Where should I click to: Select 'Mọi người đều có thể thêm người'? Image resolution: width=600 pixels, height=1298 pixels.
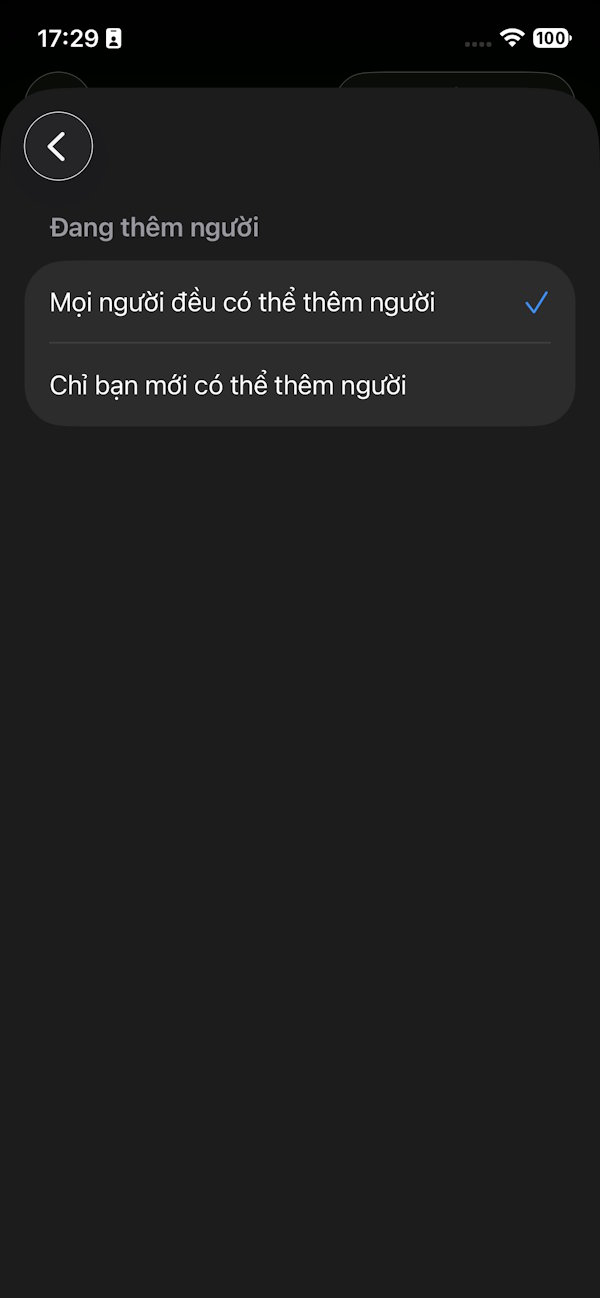click(x=242, y=303)
